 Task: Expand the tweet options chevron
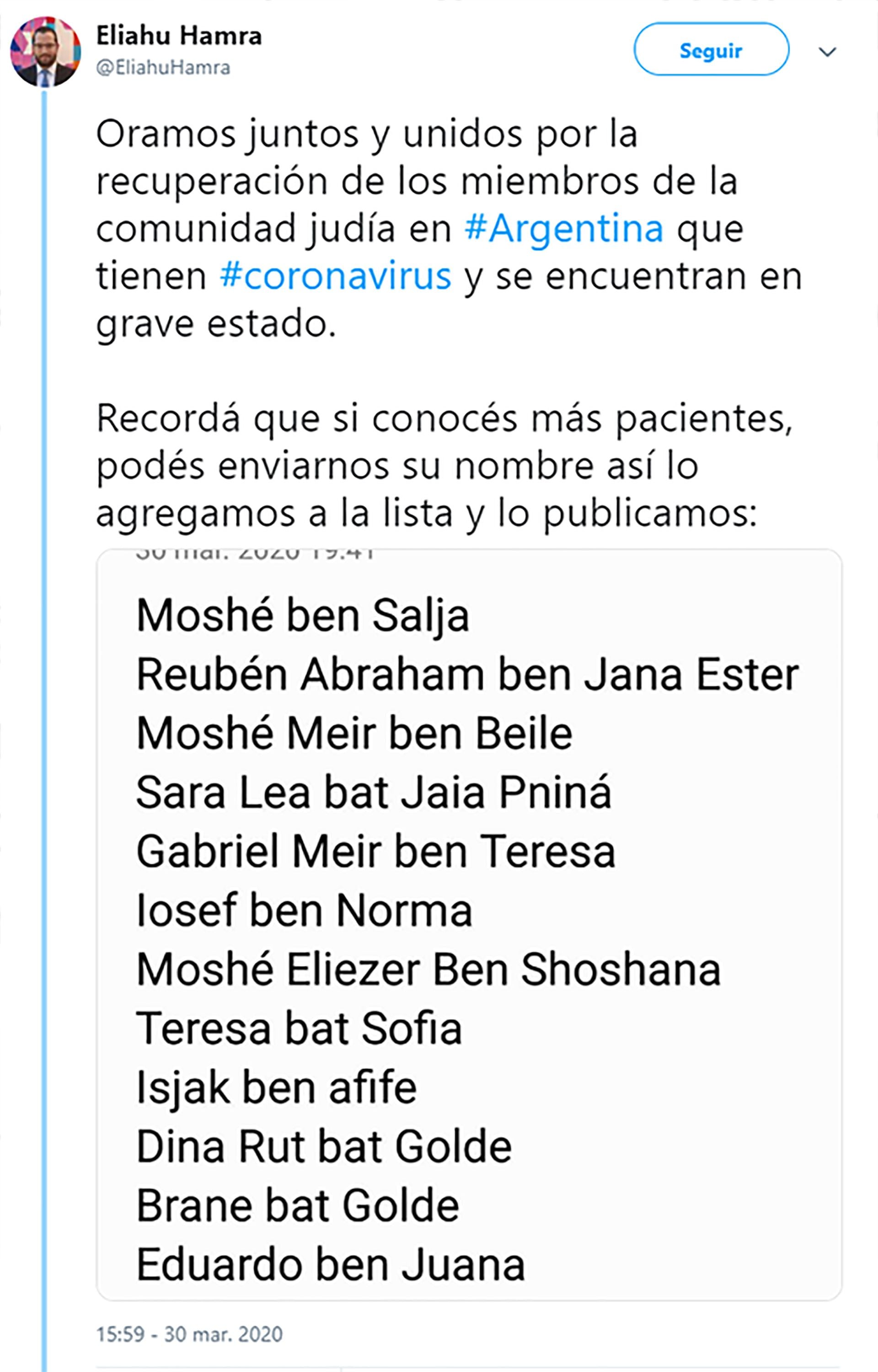(x=827, y=52)
